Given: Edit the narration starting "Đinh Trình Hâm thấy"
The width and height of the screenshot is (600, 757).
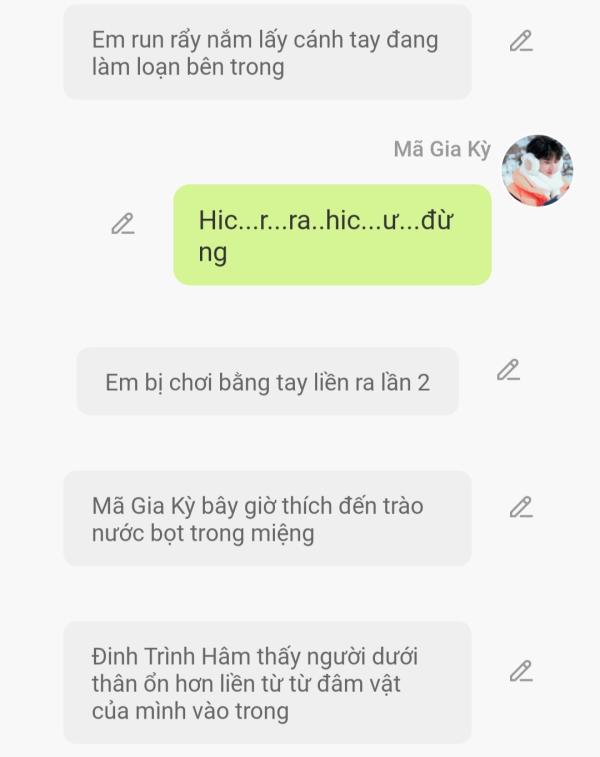Looking at the screenshot, I should pos(521,671).
